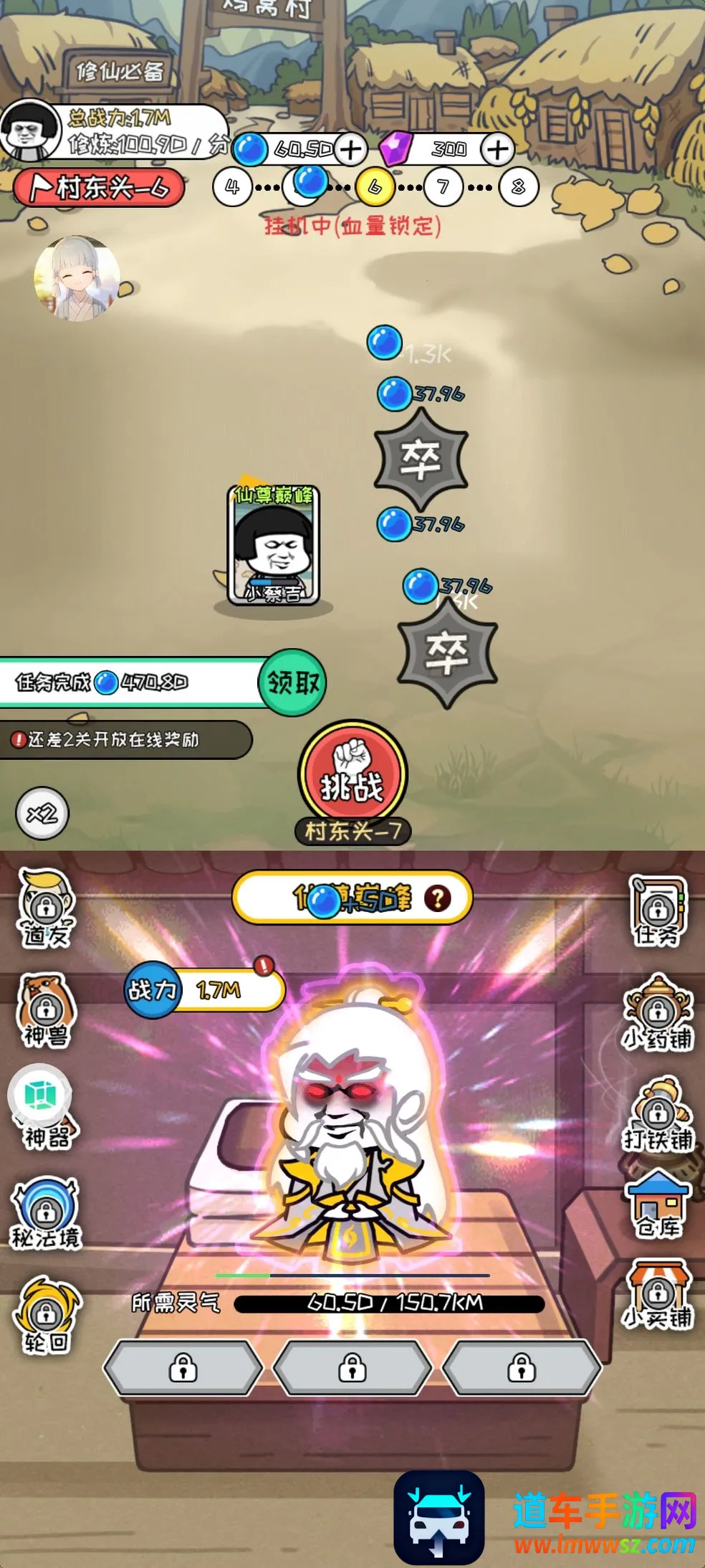
Task: Open the 神兽 divine beast menu
Action: click(x=46, y=1009)
